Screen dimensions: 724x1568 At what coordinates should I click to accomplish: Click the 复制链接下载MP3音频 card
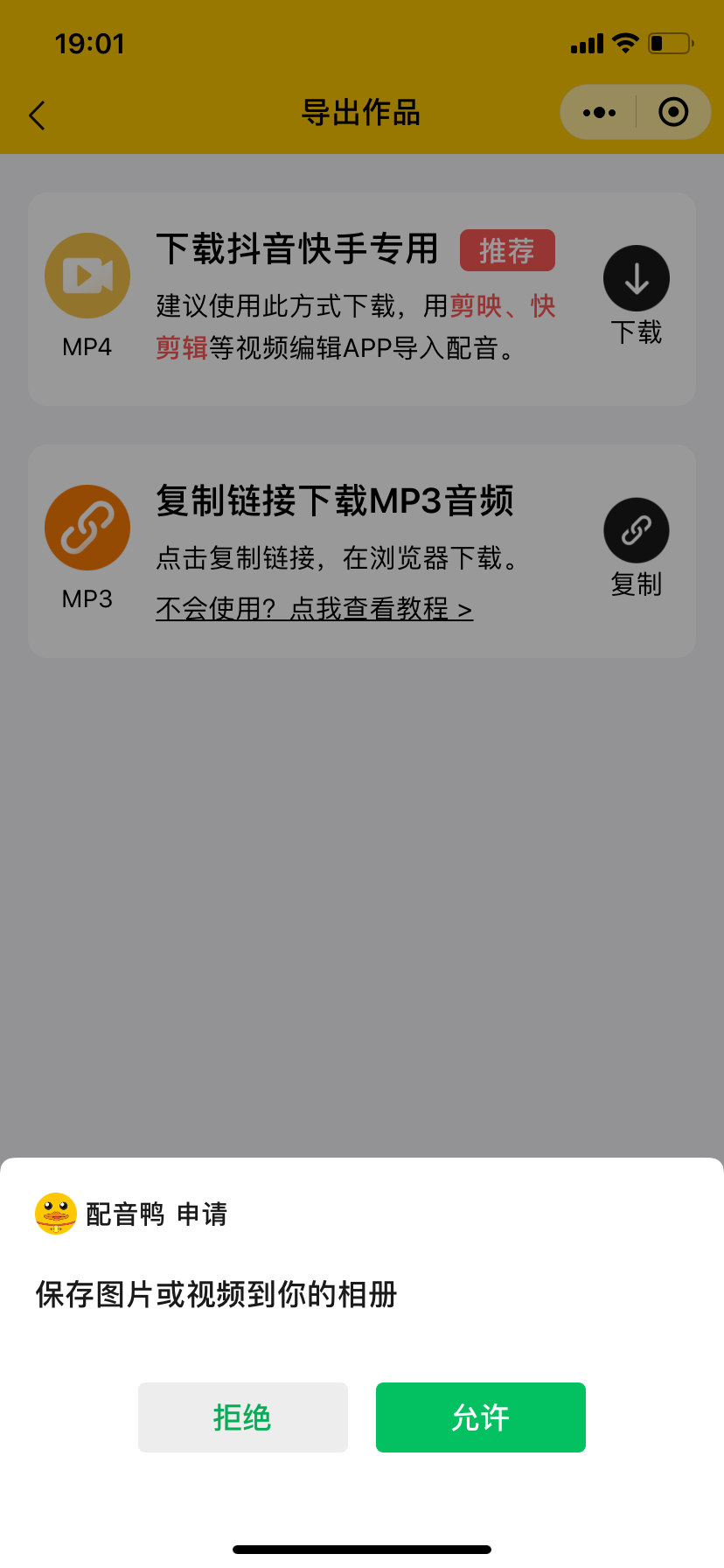pyautogui.click(x=362, y=549)
